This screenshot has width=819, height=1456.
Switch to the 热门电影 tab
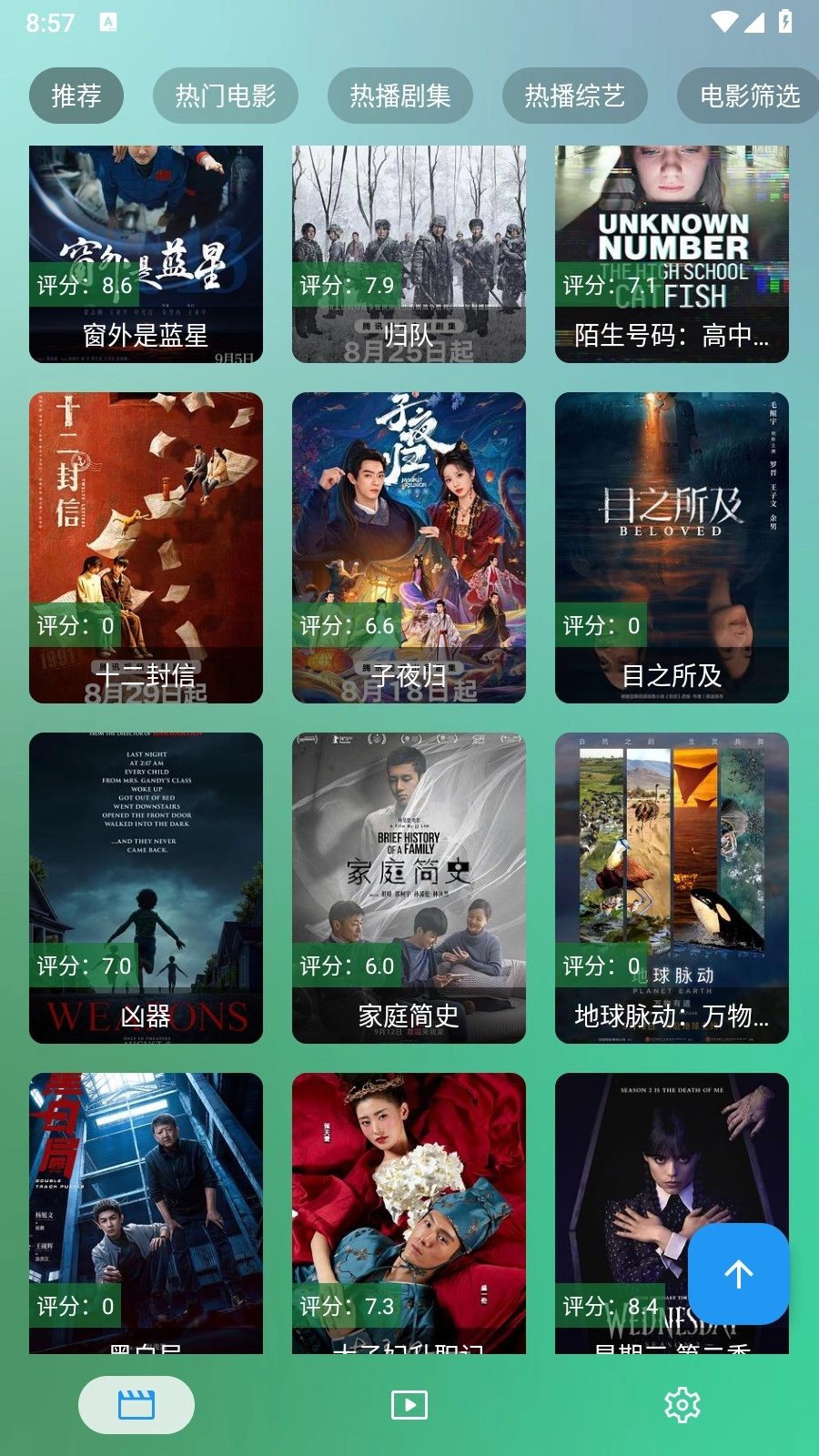tap(225, 96)
